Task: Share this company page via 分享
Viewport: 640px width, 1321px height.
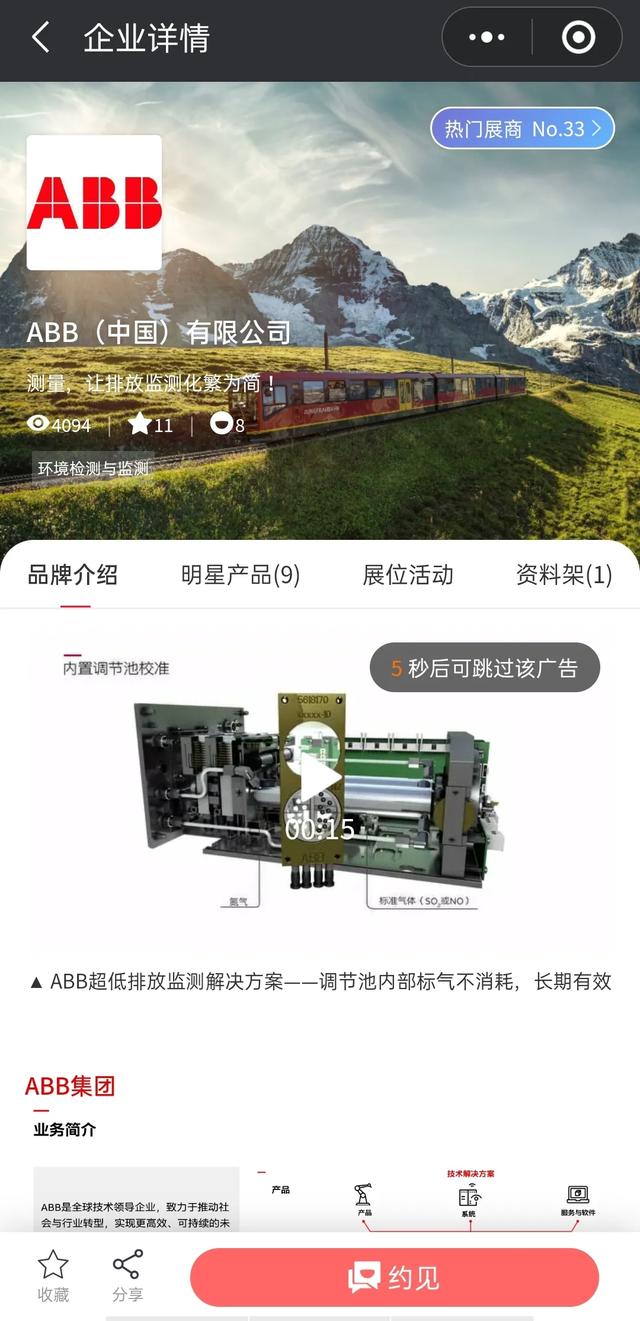Action: point(127,1276)
